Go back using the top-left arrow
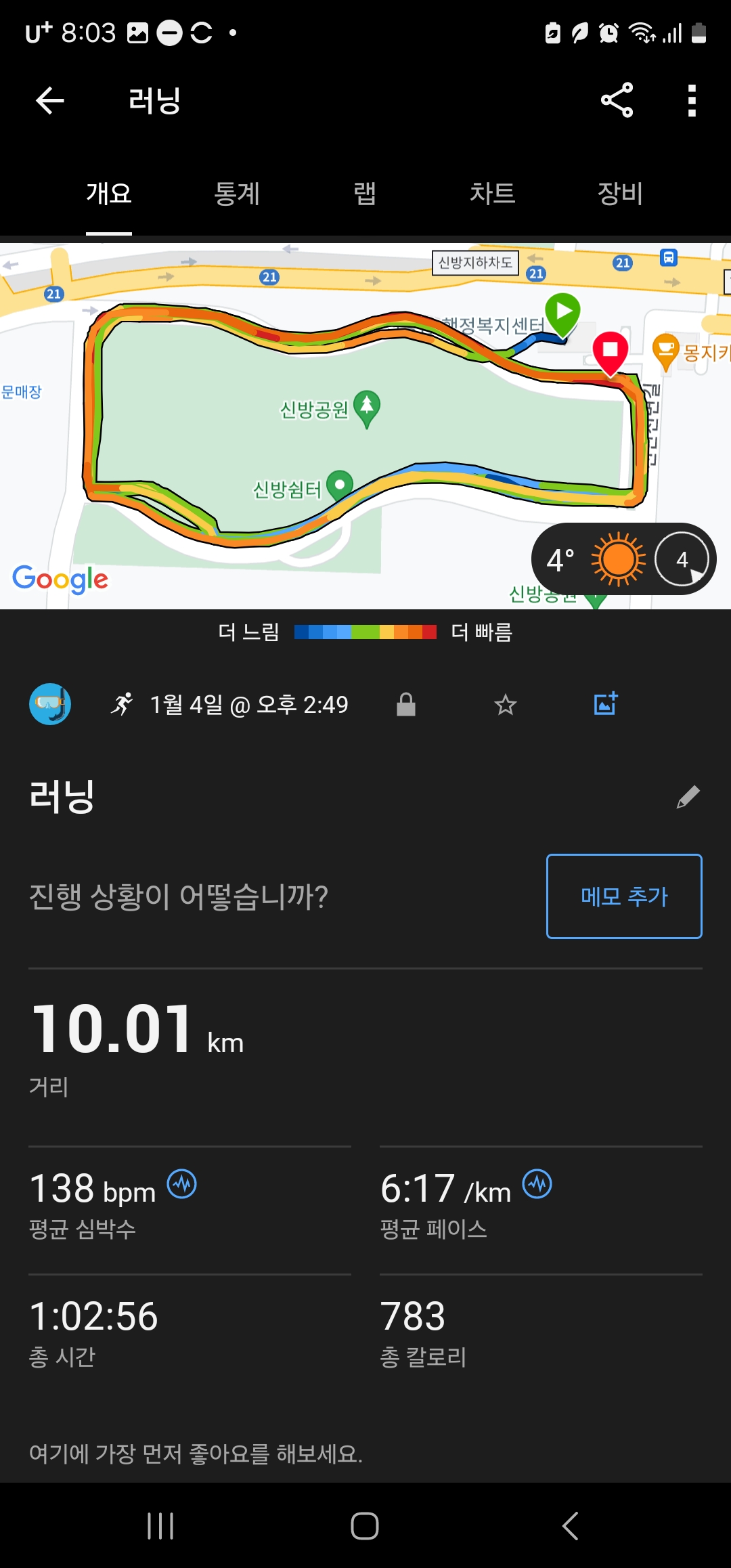731x1568 pixels. 49,101
